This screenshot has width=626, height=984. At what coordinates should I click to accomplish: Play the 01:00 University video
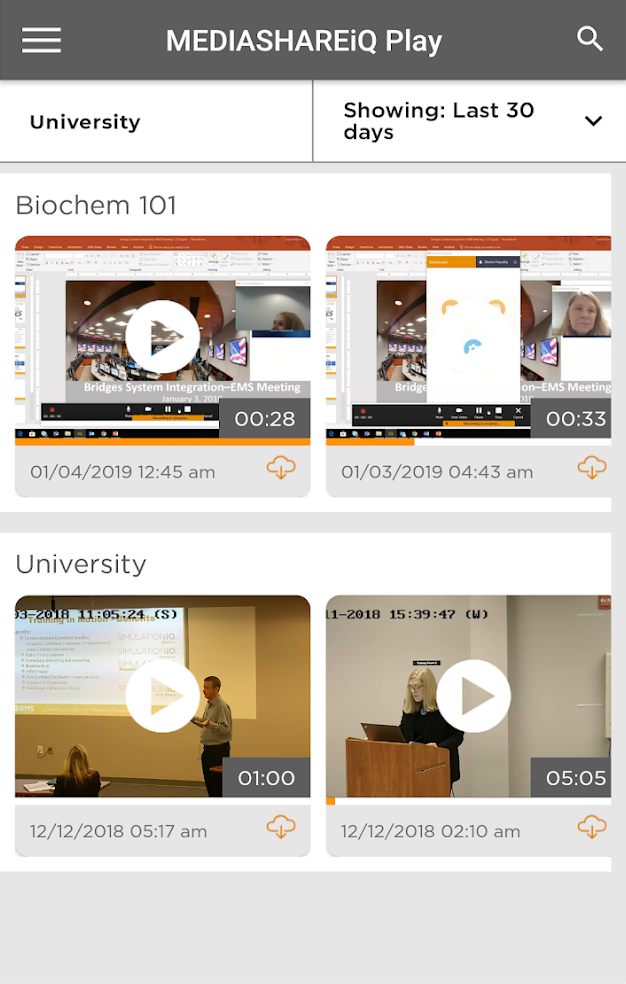(162, 695)
